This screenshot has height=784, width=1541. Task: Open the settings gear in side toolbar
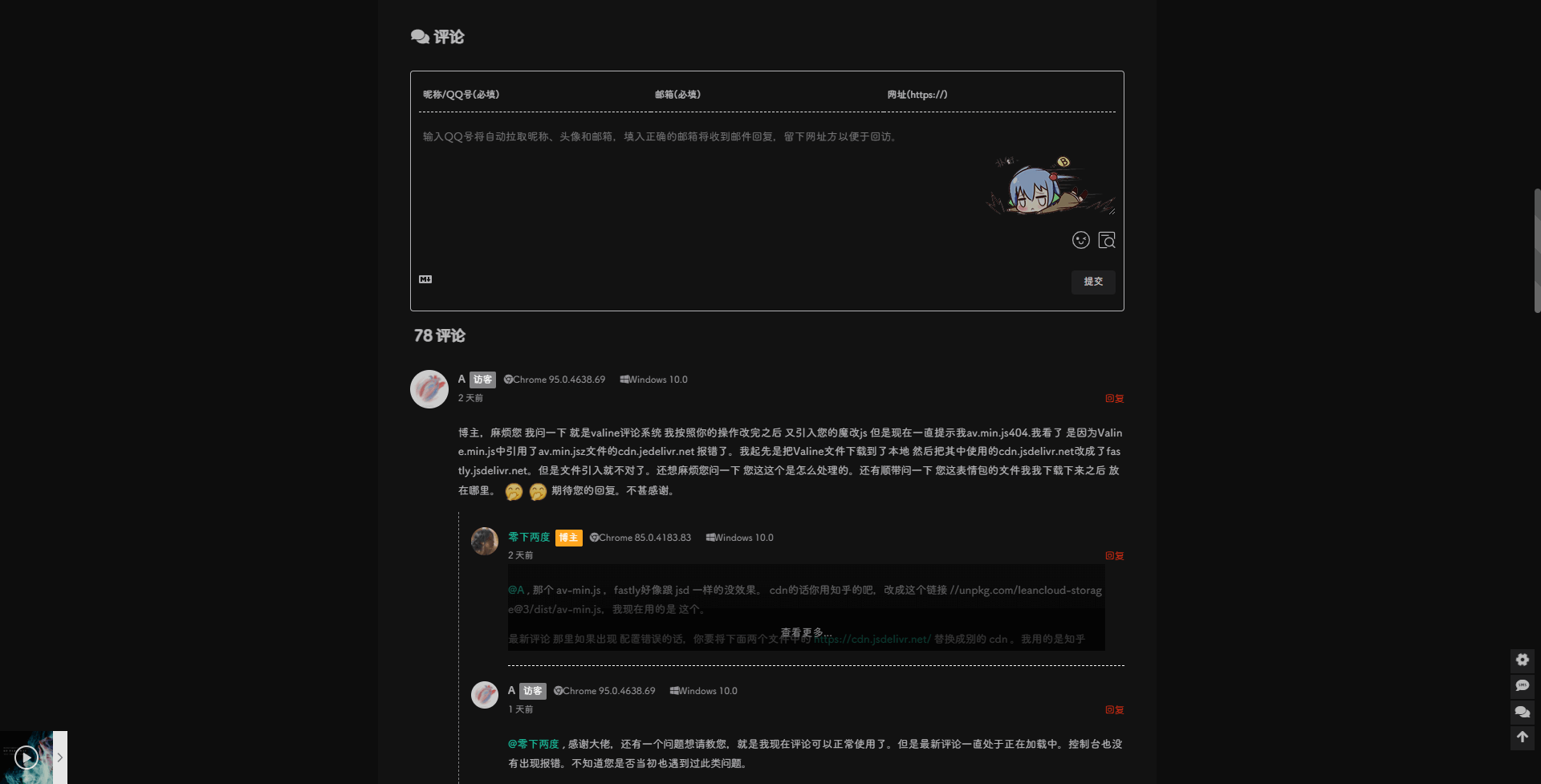click(x=1522, y=660)
